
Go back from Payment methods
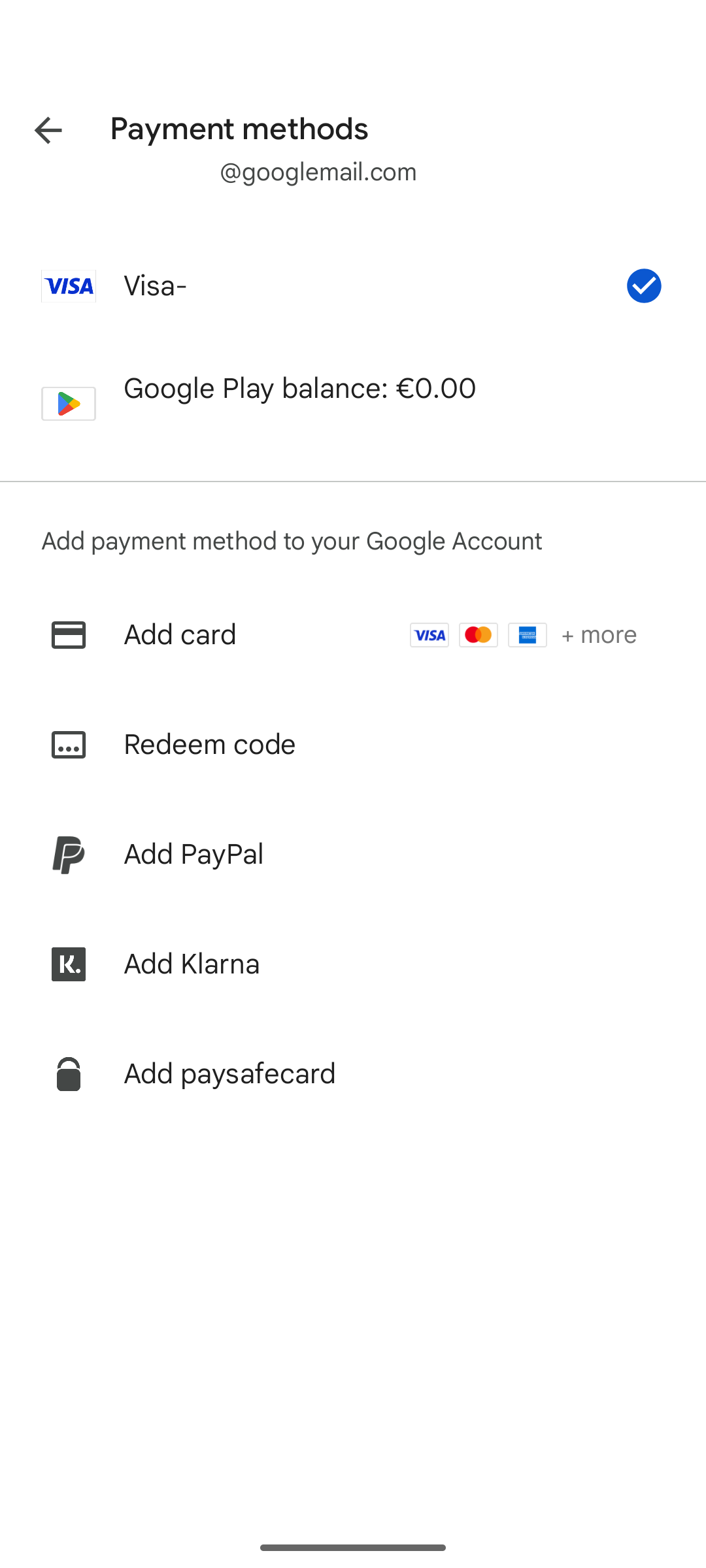tap(48, 130)
